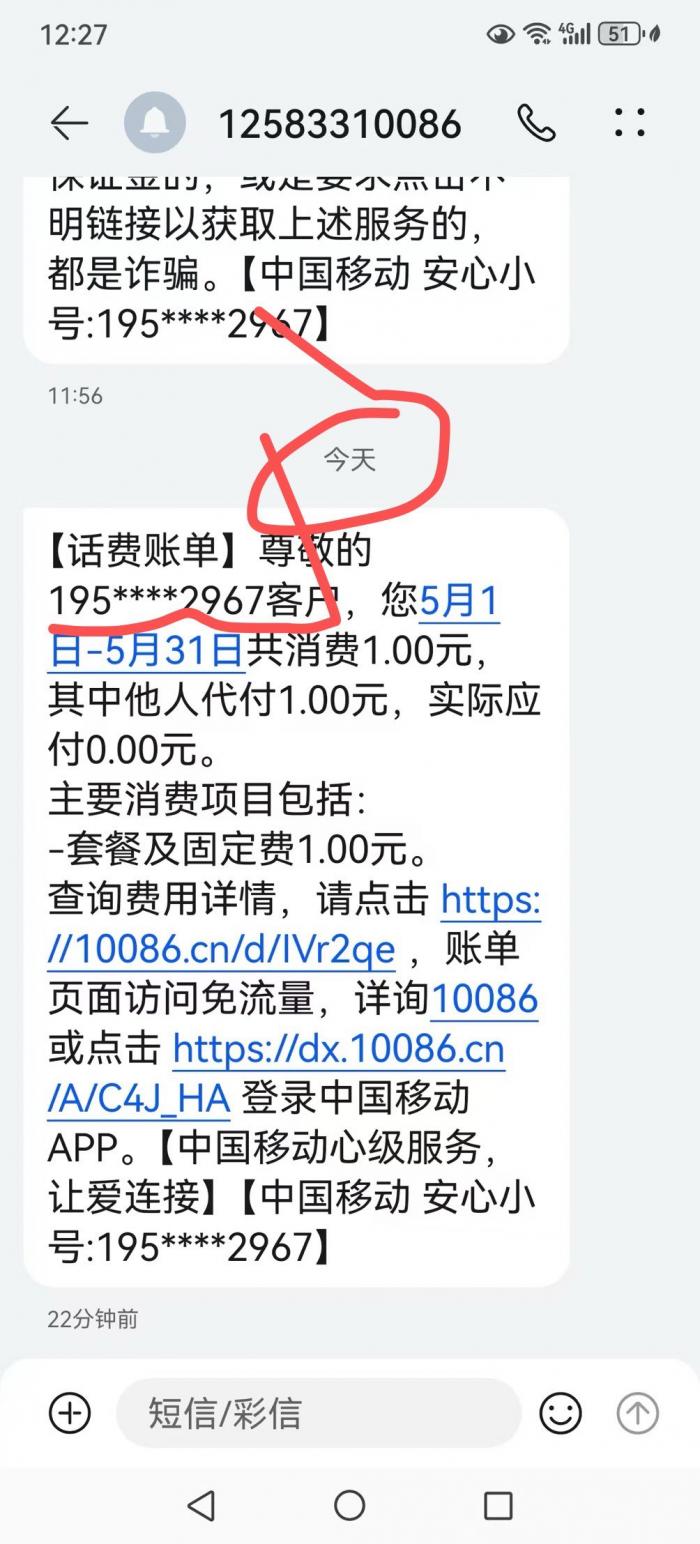
Task: Open the emoji picker
Action: pyautogui.click(x=560, y=1413)
